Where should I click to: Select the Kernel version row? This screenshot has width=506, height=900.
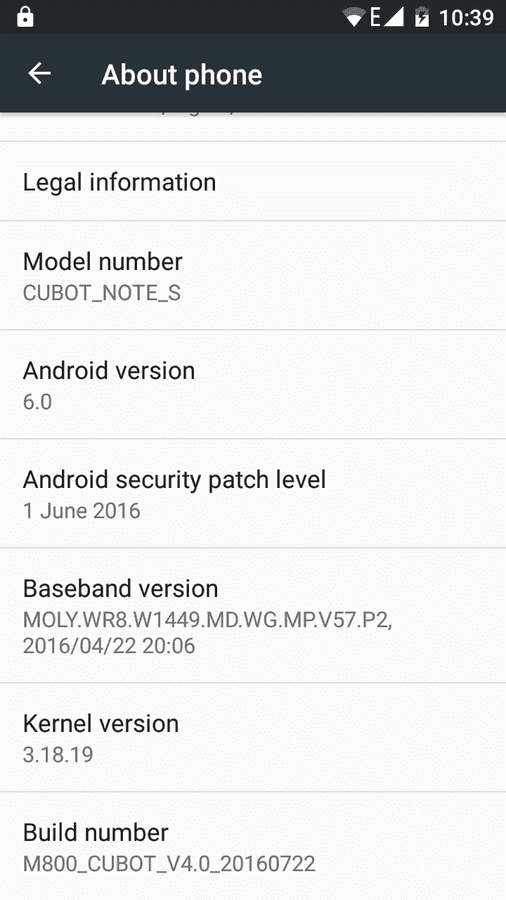point(253,738)
